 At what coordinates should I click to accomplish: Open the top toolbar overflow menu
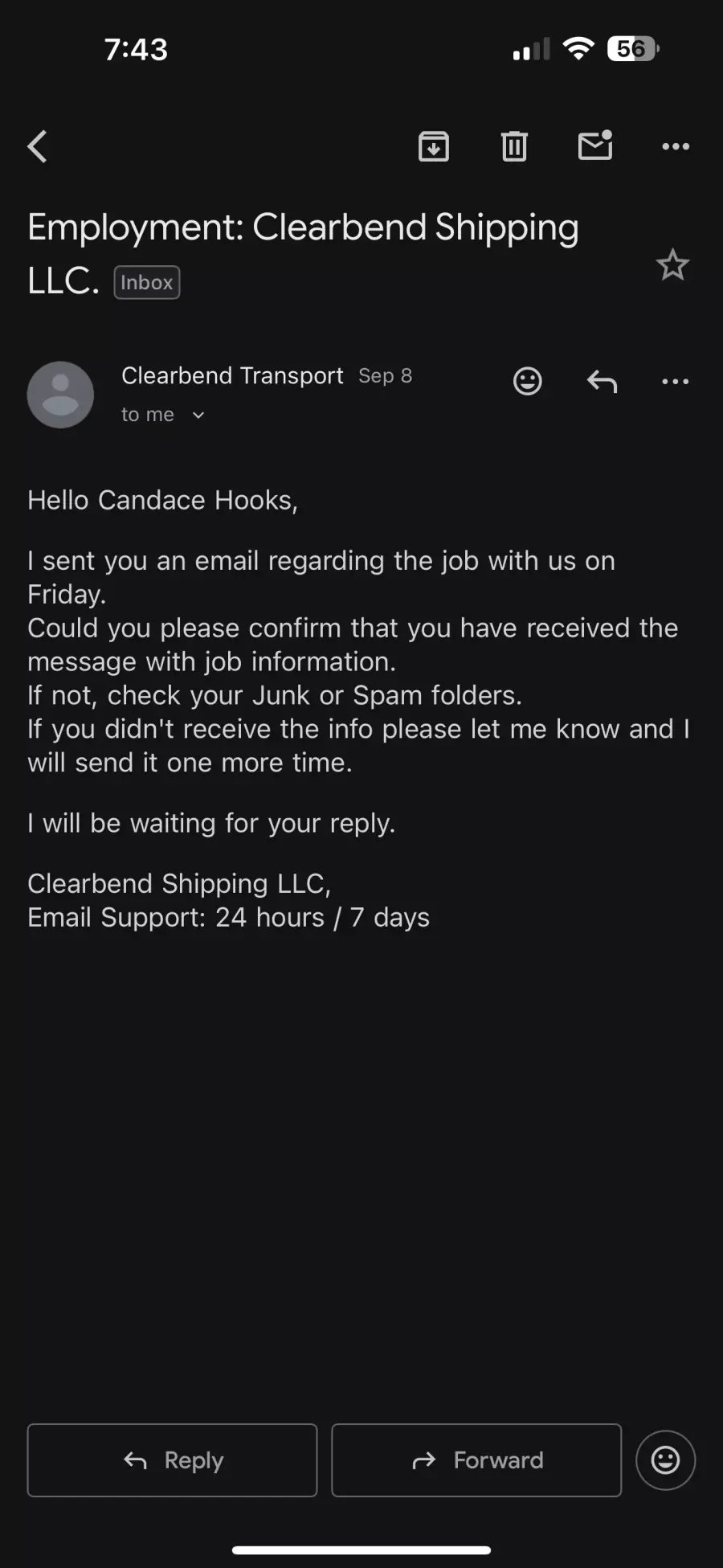pos(676,146)
